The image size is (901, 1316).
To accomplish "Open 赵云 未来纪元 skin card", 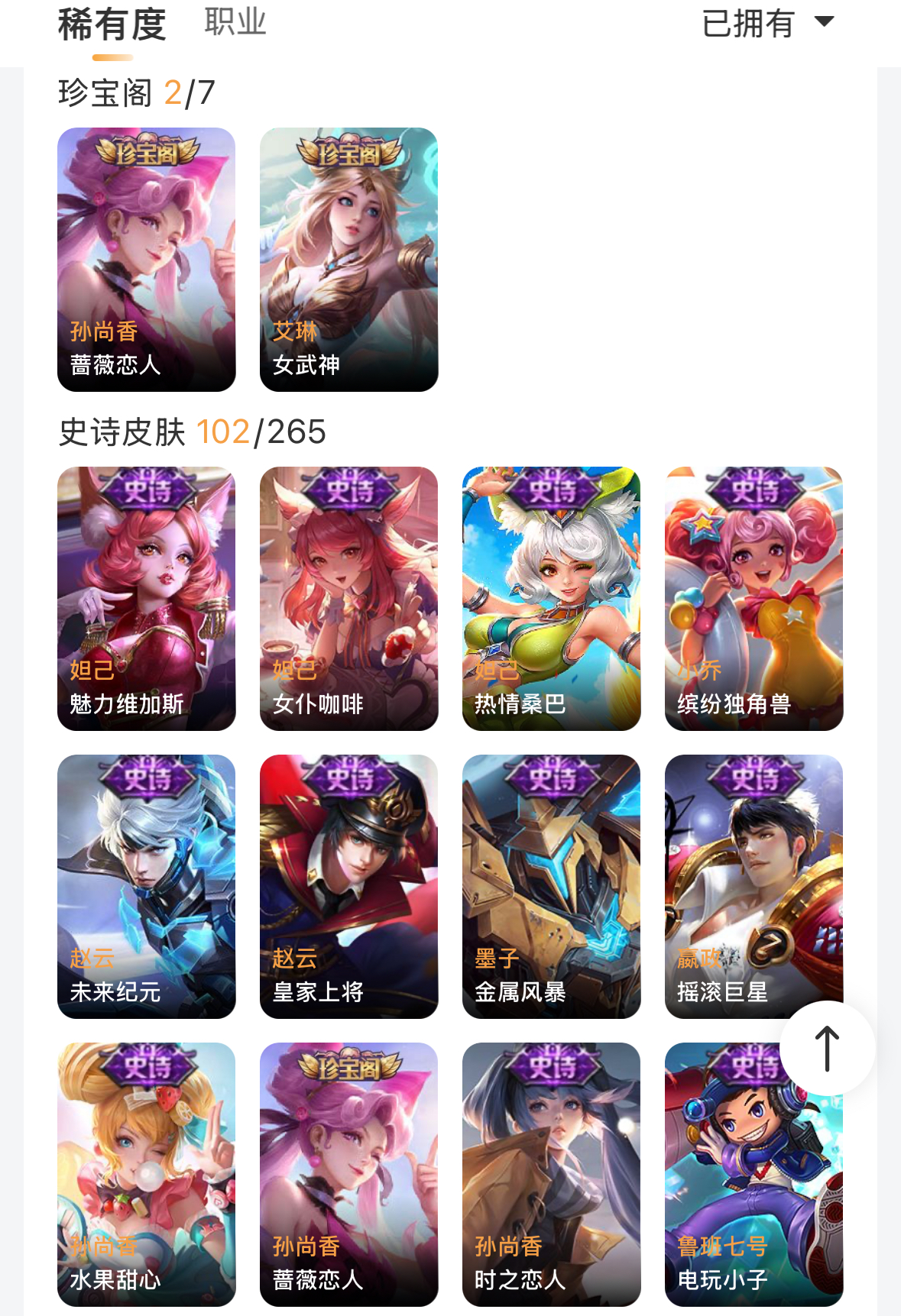I will click(x=147, y=886).
